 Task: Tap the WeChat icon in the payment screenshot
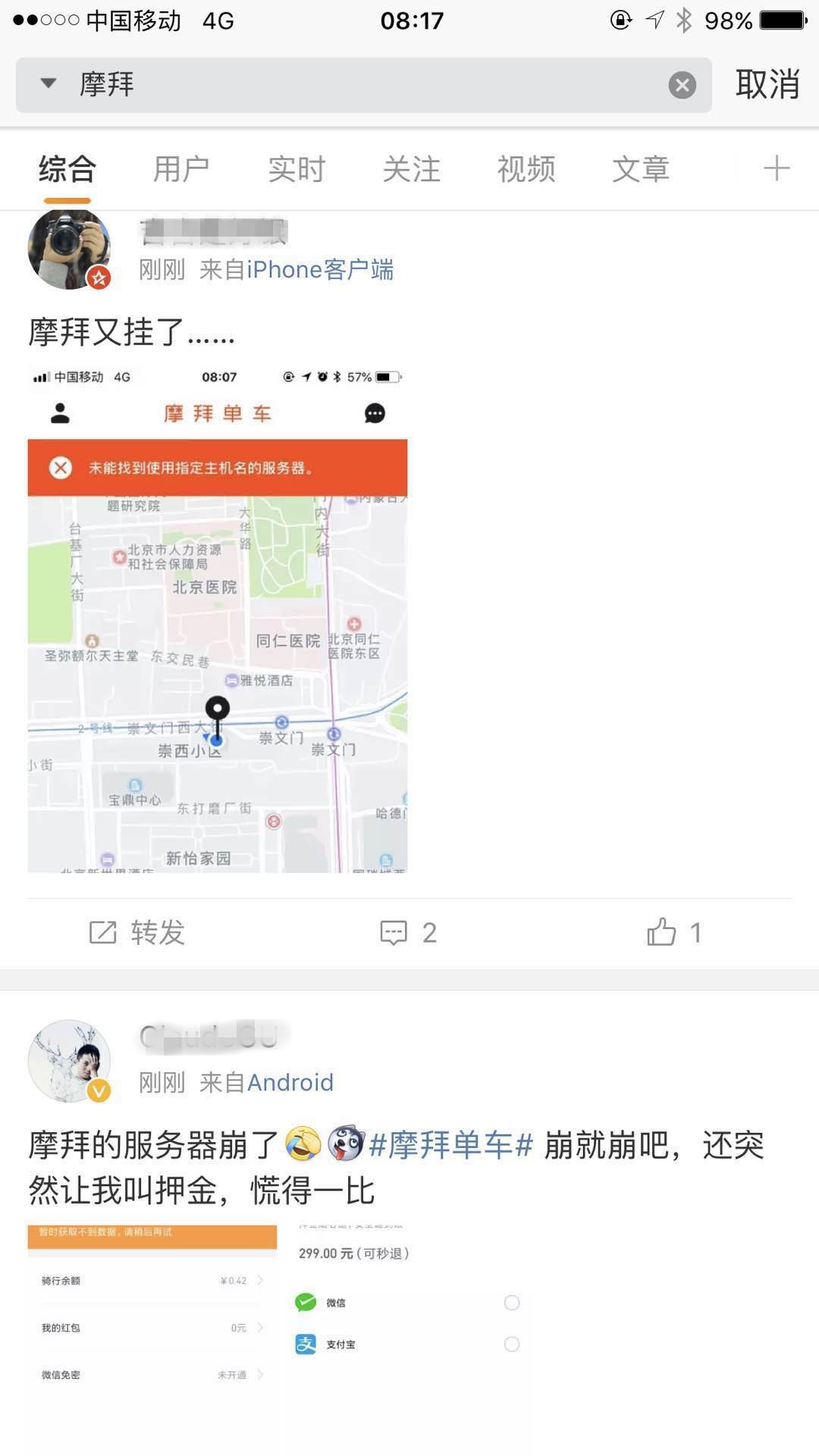[306, 1302]
